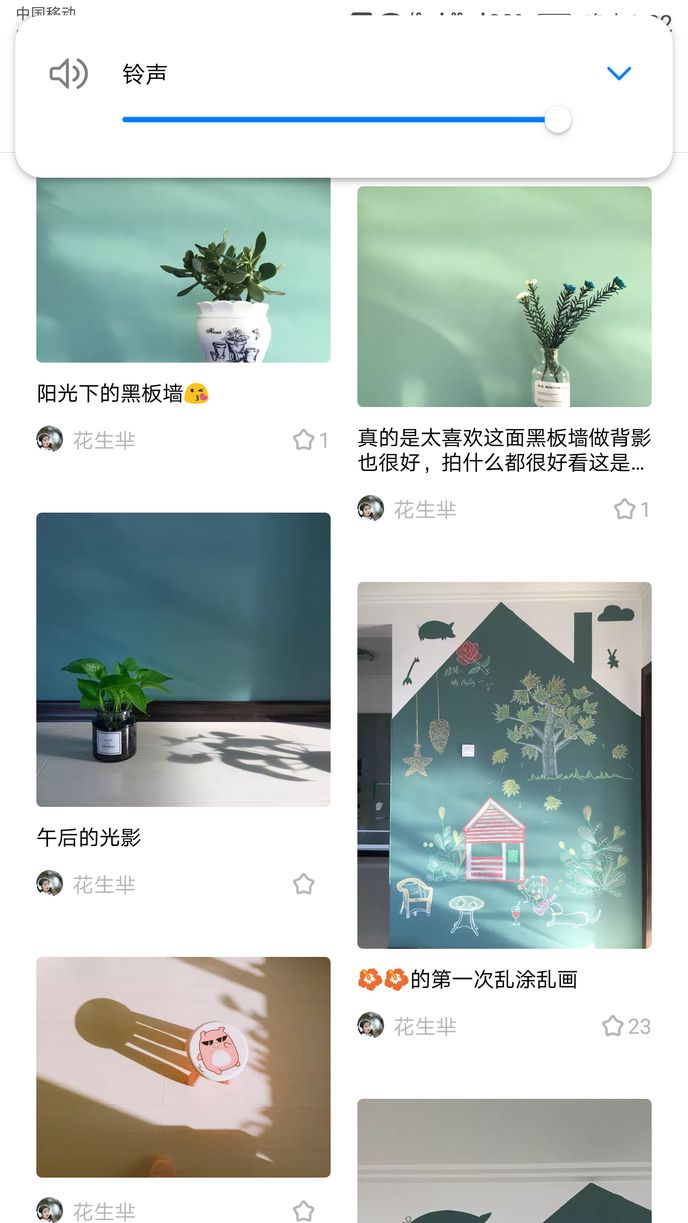Viewport: 688px width, 1223px height.
Task: Open the shadow photo with the pig sticker
Action: click(x=183, y=1066)
